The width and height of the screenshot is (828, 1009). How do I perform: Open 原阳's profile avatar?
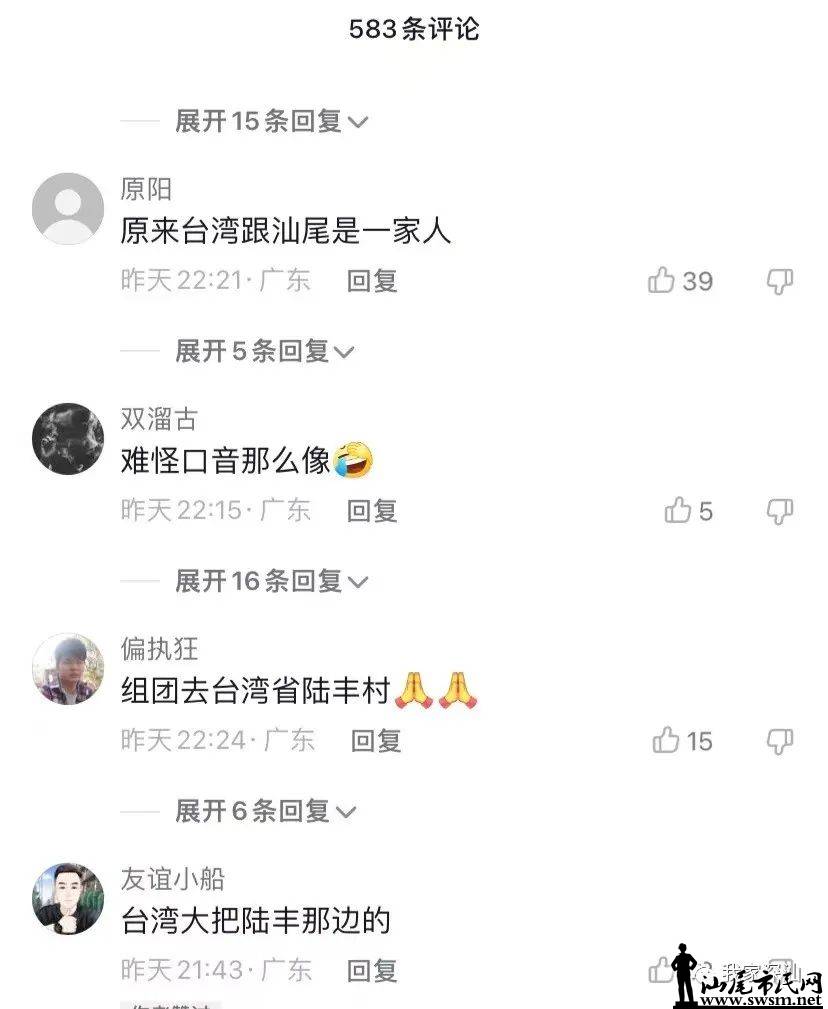coord(68,209)
